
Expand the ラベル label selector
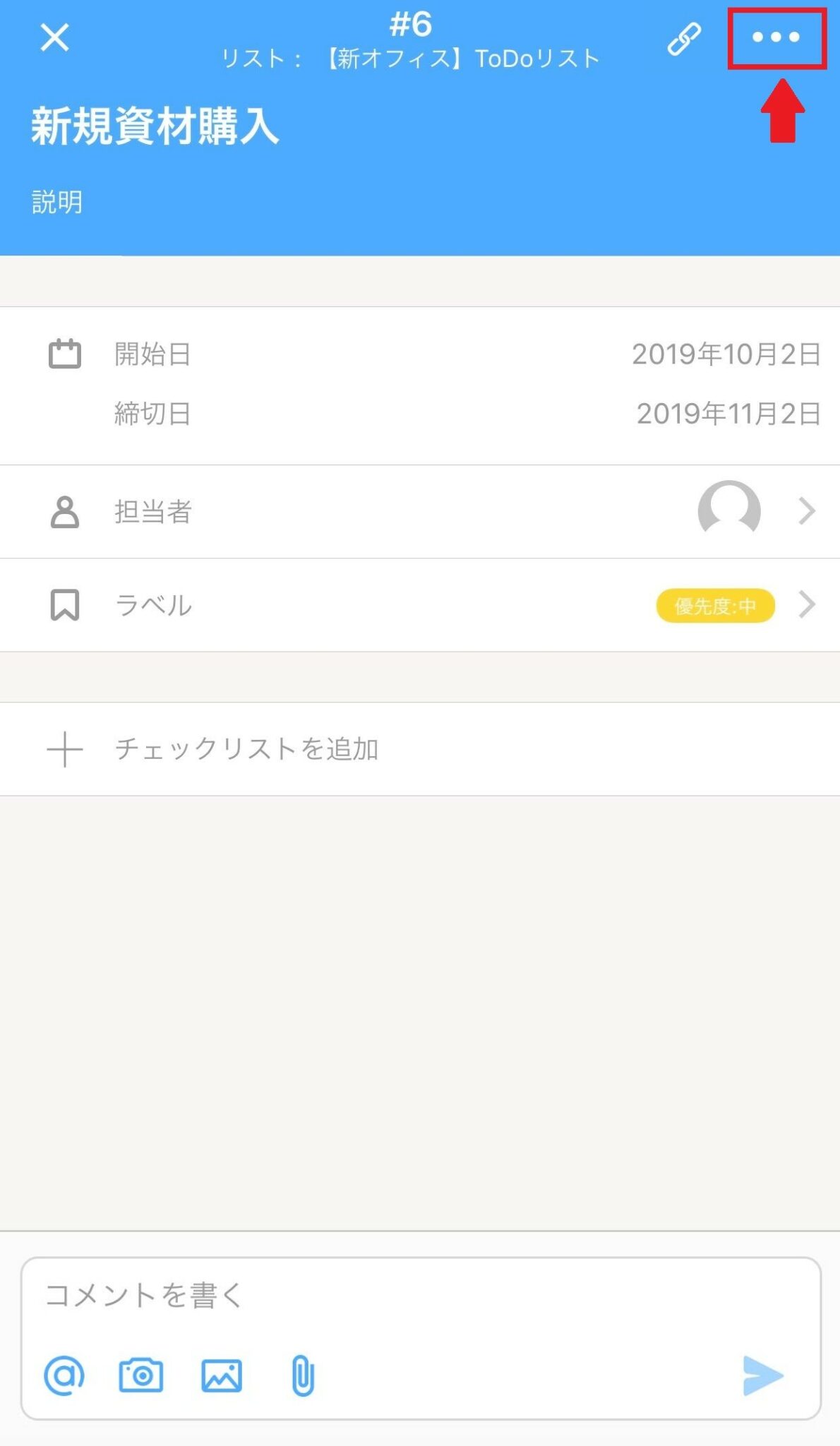[805, 604]
